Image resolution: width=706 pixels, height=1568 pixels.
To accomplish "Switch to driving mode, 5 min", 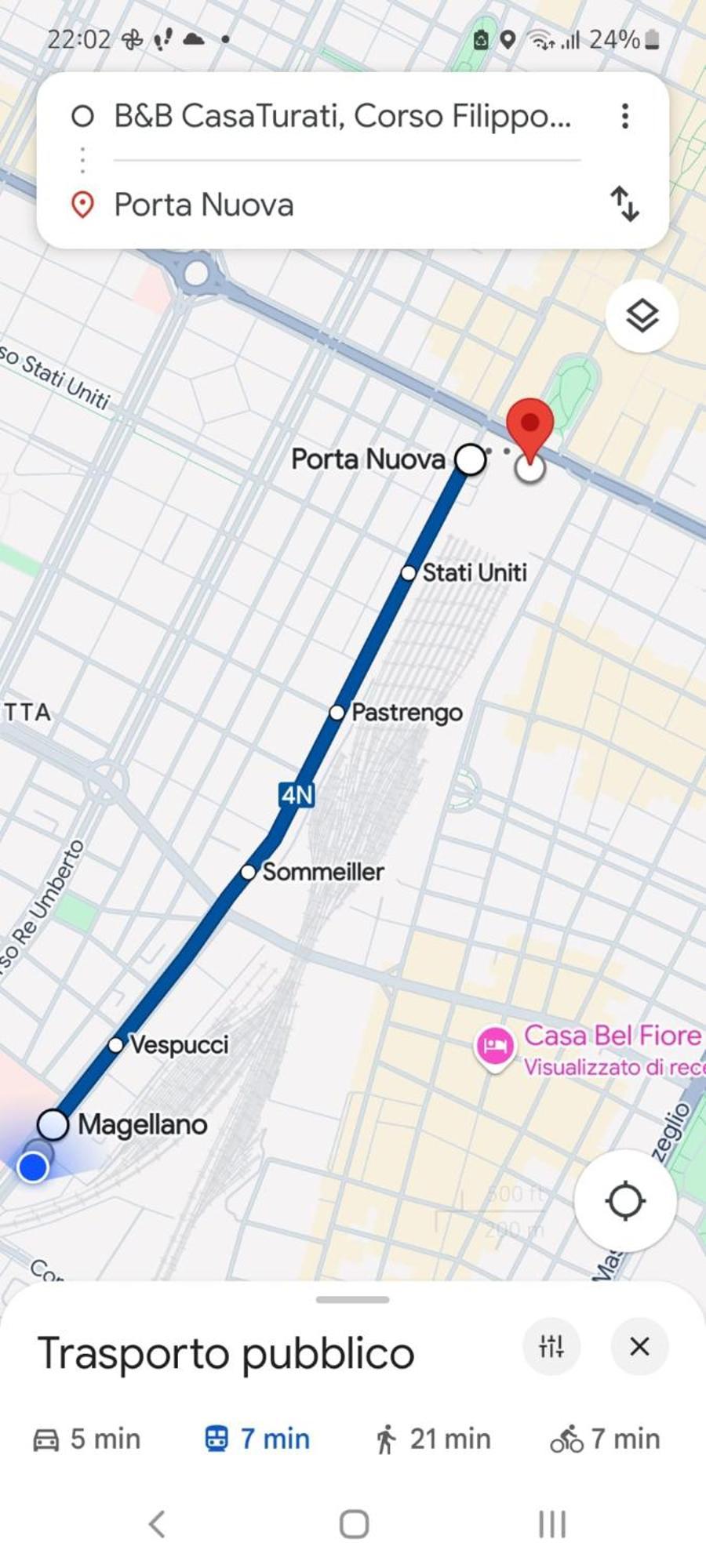I will click(x=87, y=1439).
